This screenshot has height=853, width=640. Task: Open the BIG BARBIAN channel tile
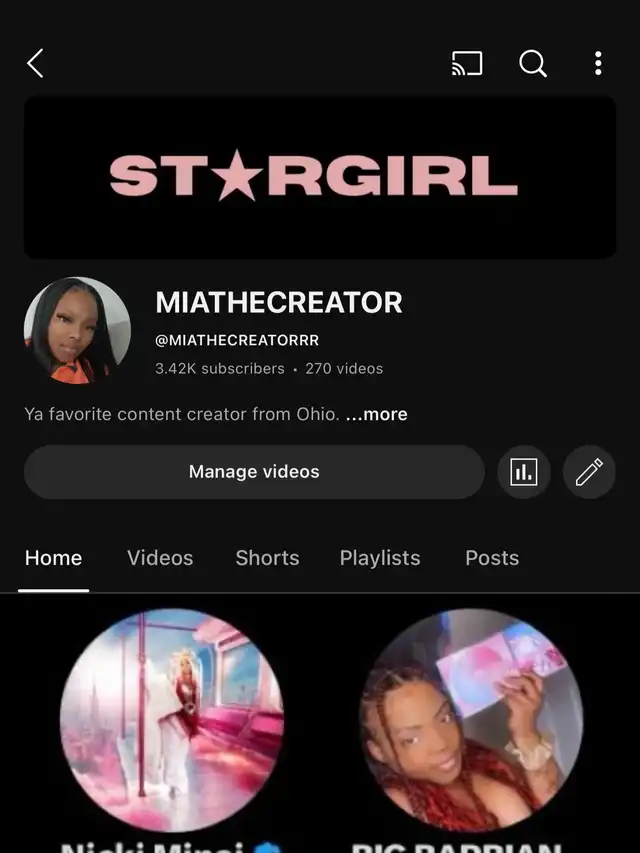click(x=471, y=720)
